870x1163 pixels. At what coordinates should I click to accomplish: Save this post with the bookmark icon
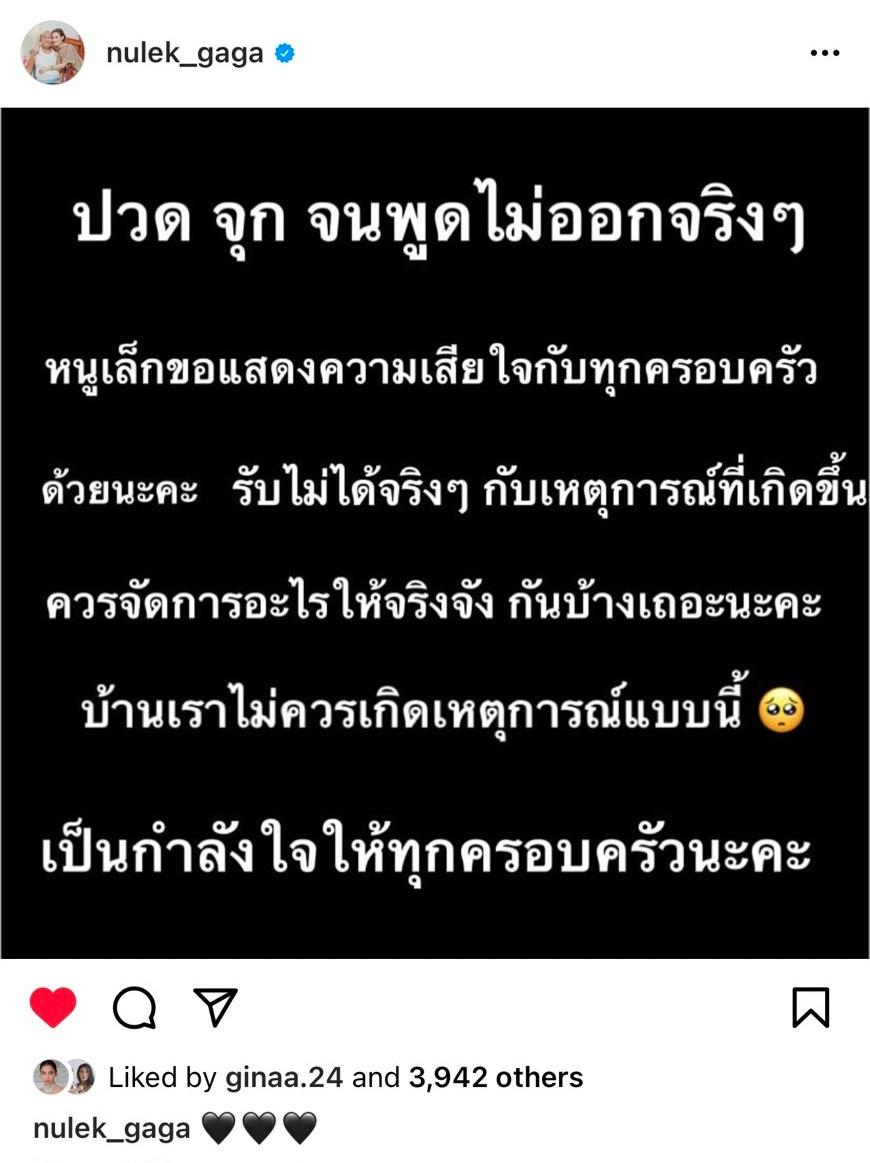point(810,1008)
